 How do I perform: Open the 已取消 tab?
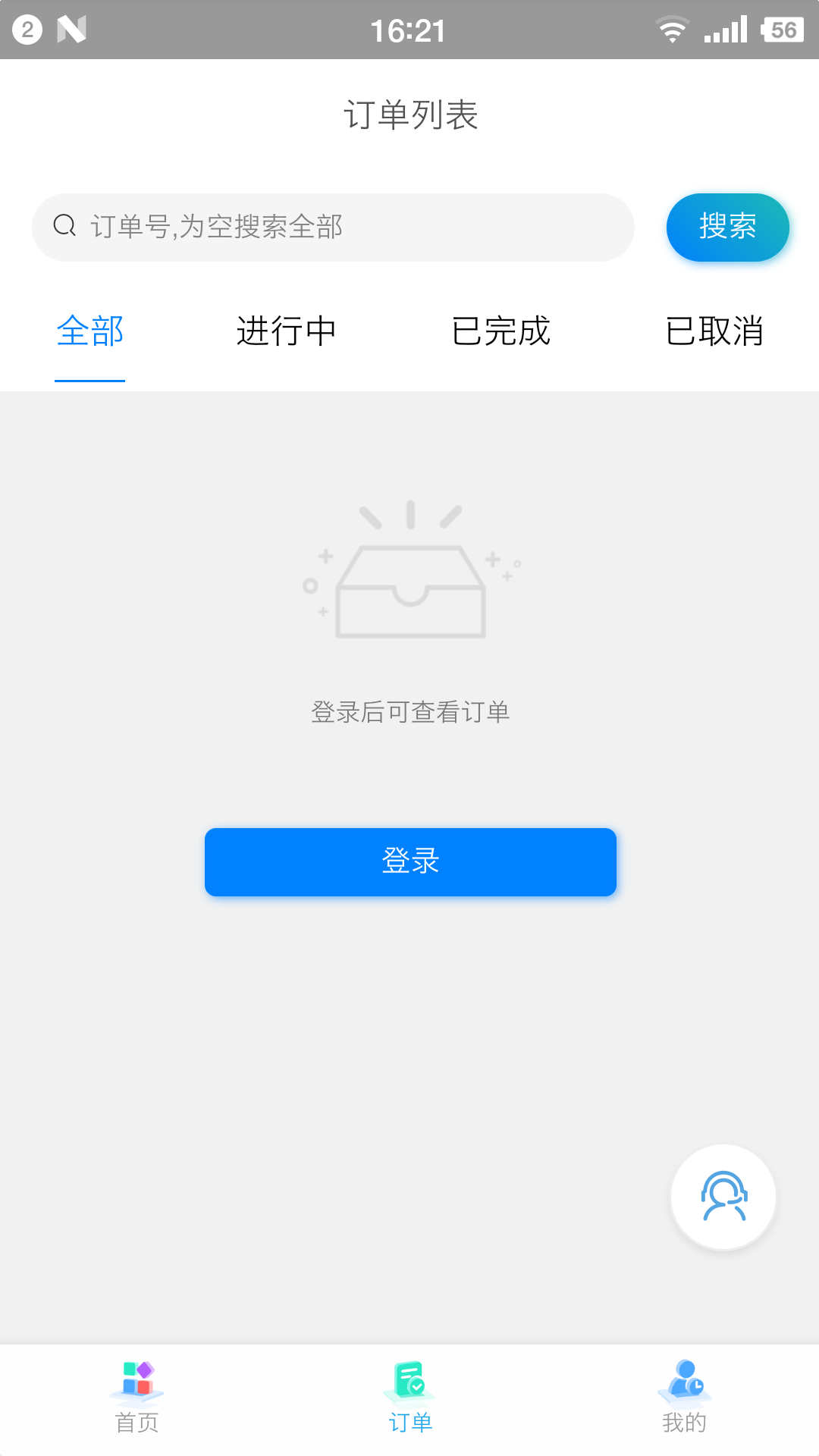click(716, 331)
